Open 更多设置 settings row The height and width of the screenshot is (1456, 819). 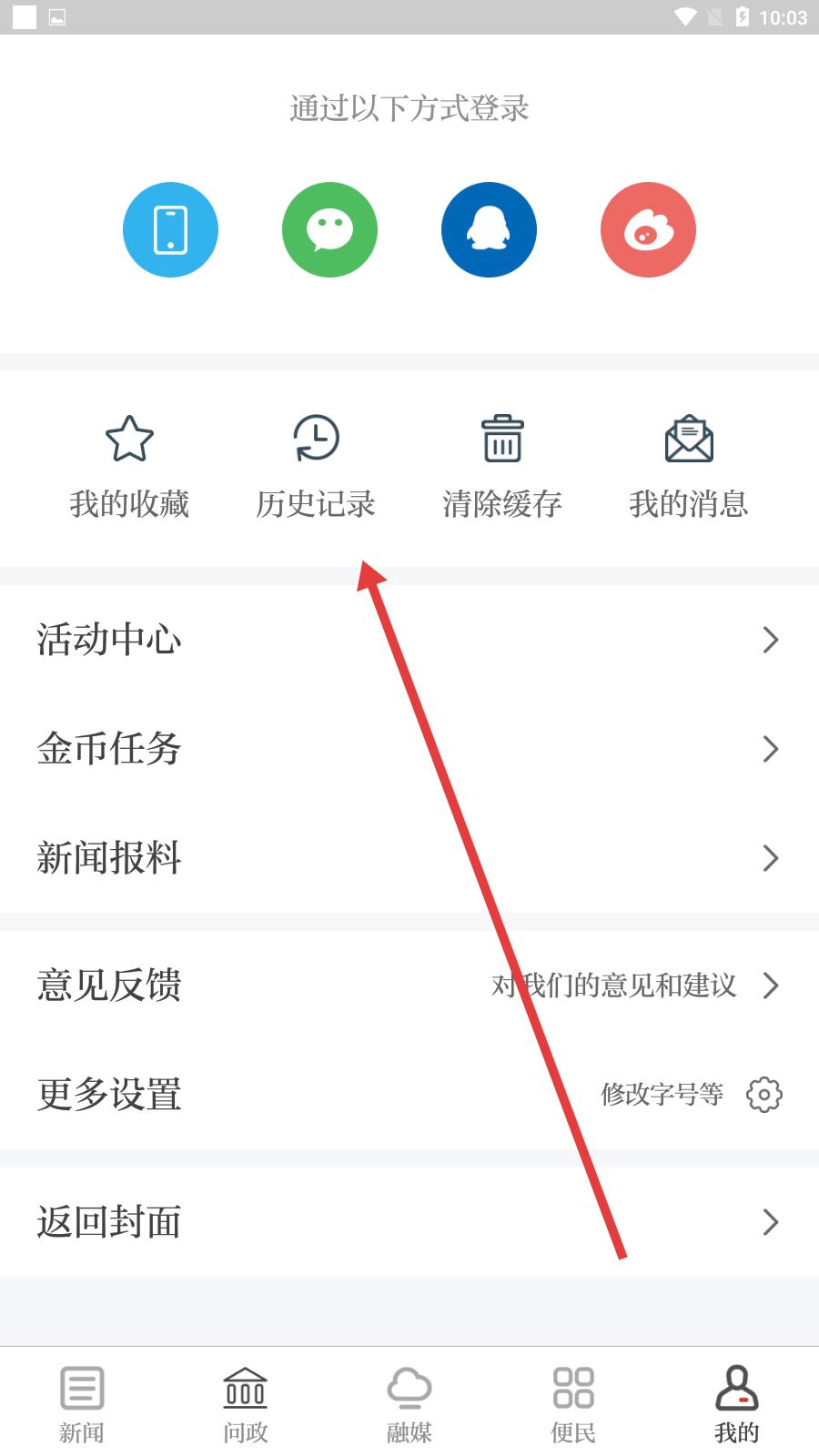pos(409,1095)
